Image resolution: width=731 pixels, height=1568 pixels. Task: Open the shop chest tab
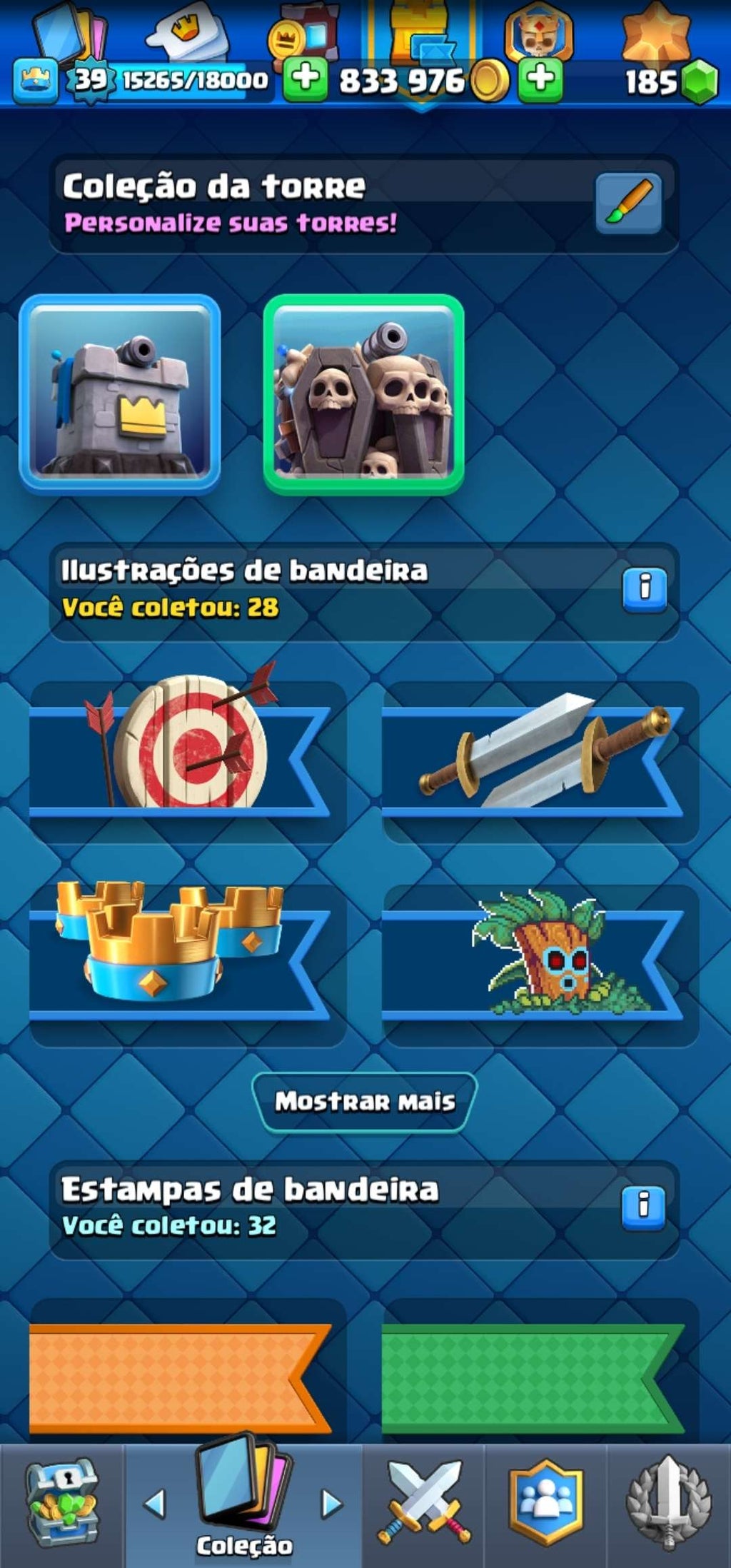[x=62, y=1502]
